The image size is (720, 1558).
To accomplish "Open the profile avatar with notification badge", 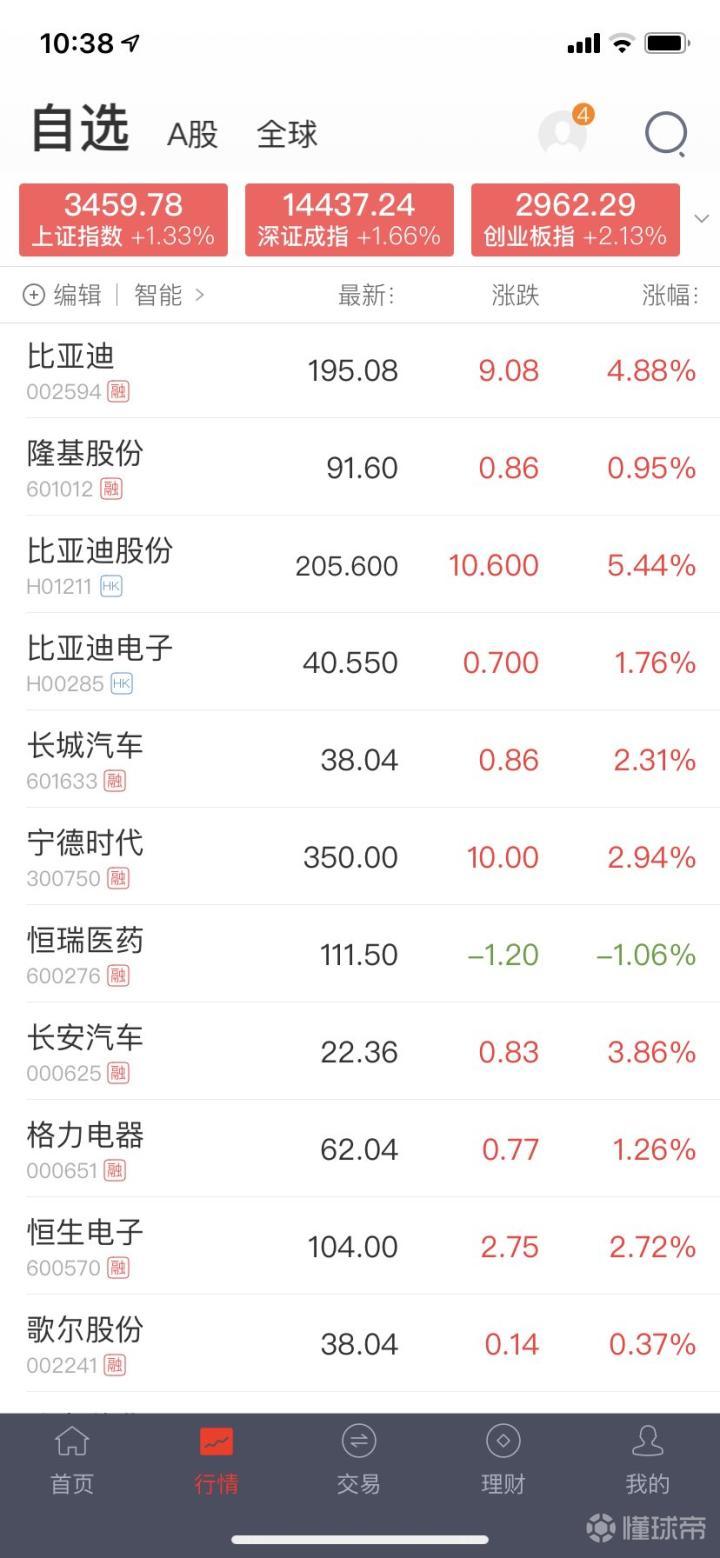I will 564,132.
